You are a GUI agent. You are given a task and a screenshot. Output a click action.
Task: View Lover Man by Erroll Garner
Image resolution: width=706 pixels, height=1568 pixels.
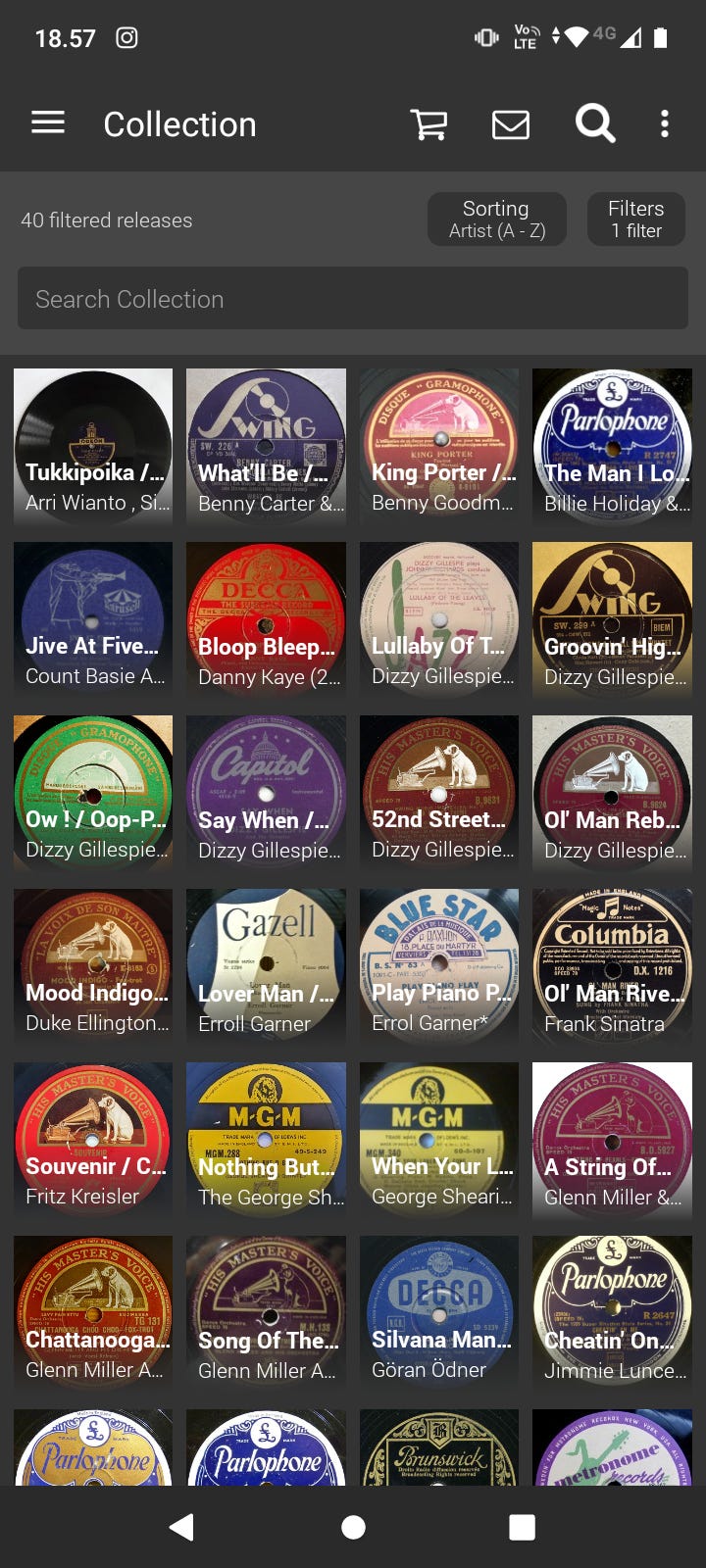click(x=266, y=968)
